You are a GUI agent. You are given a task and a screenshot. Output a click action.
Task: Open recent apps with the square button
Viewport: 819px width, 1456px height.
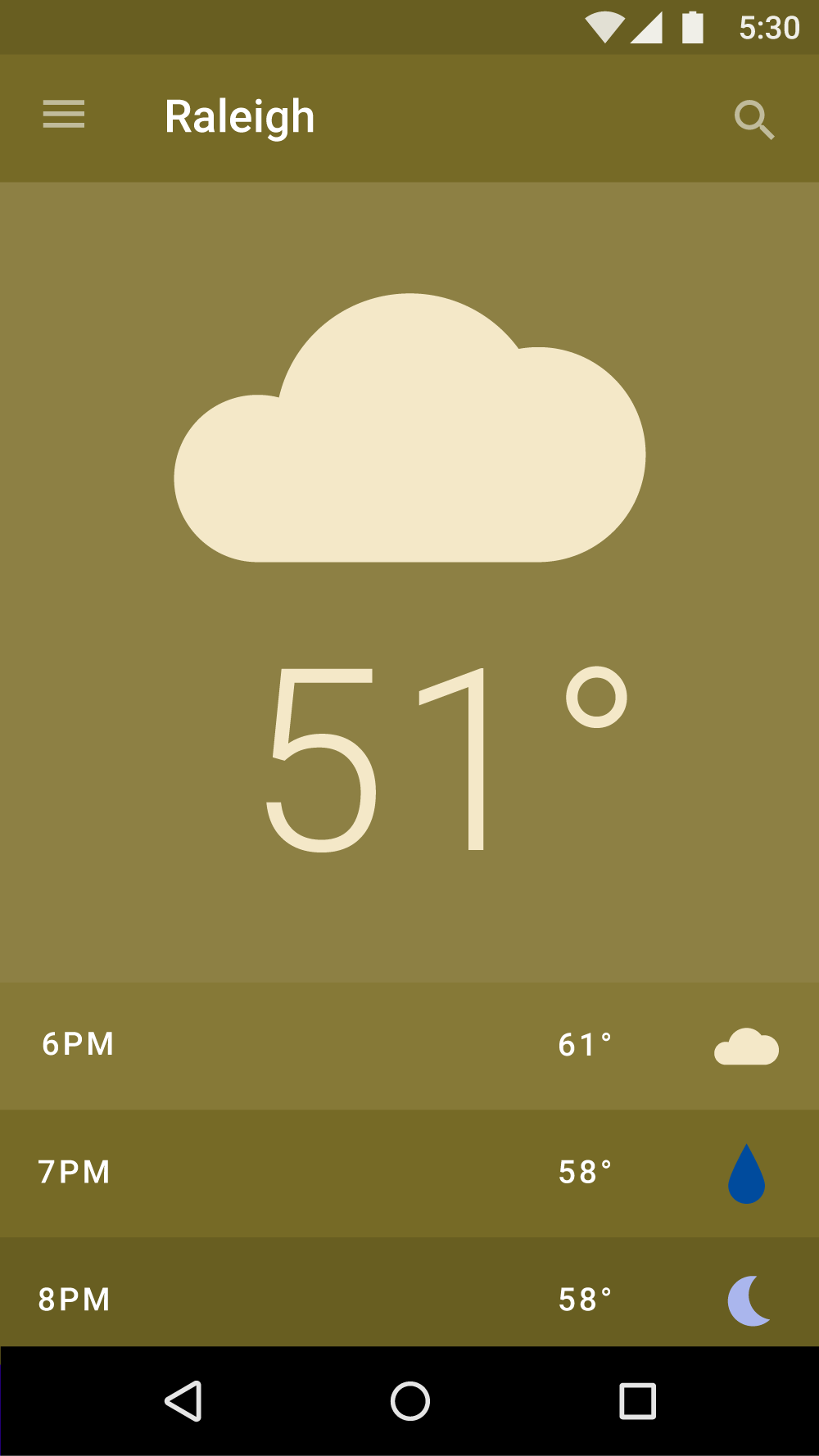coord(637,1401)
